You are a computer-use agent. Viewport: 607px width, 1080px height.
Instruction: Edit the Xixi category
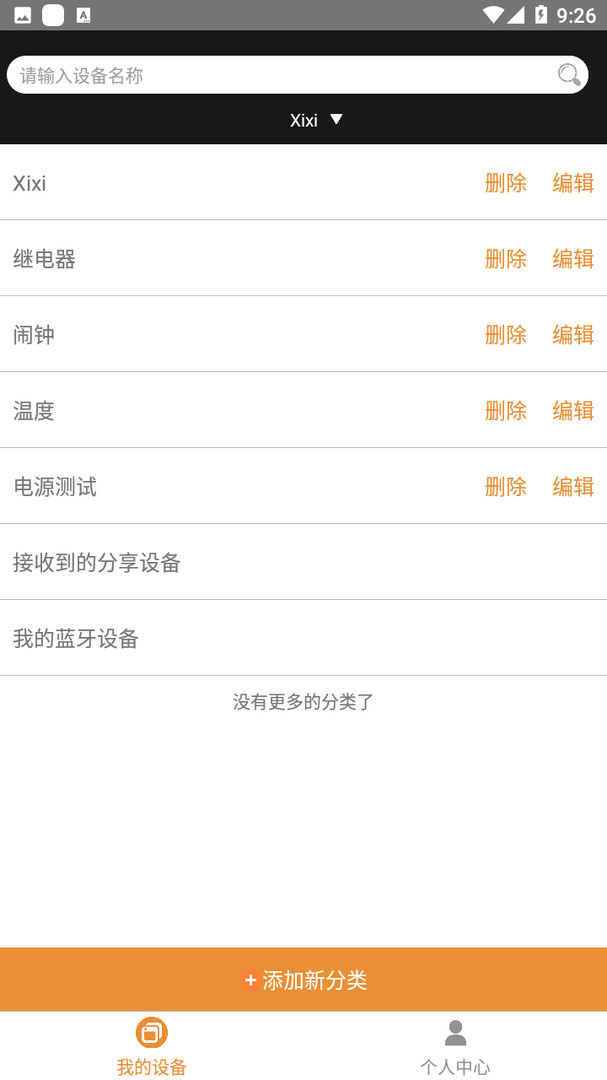pos(573,183)
